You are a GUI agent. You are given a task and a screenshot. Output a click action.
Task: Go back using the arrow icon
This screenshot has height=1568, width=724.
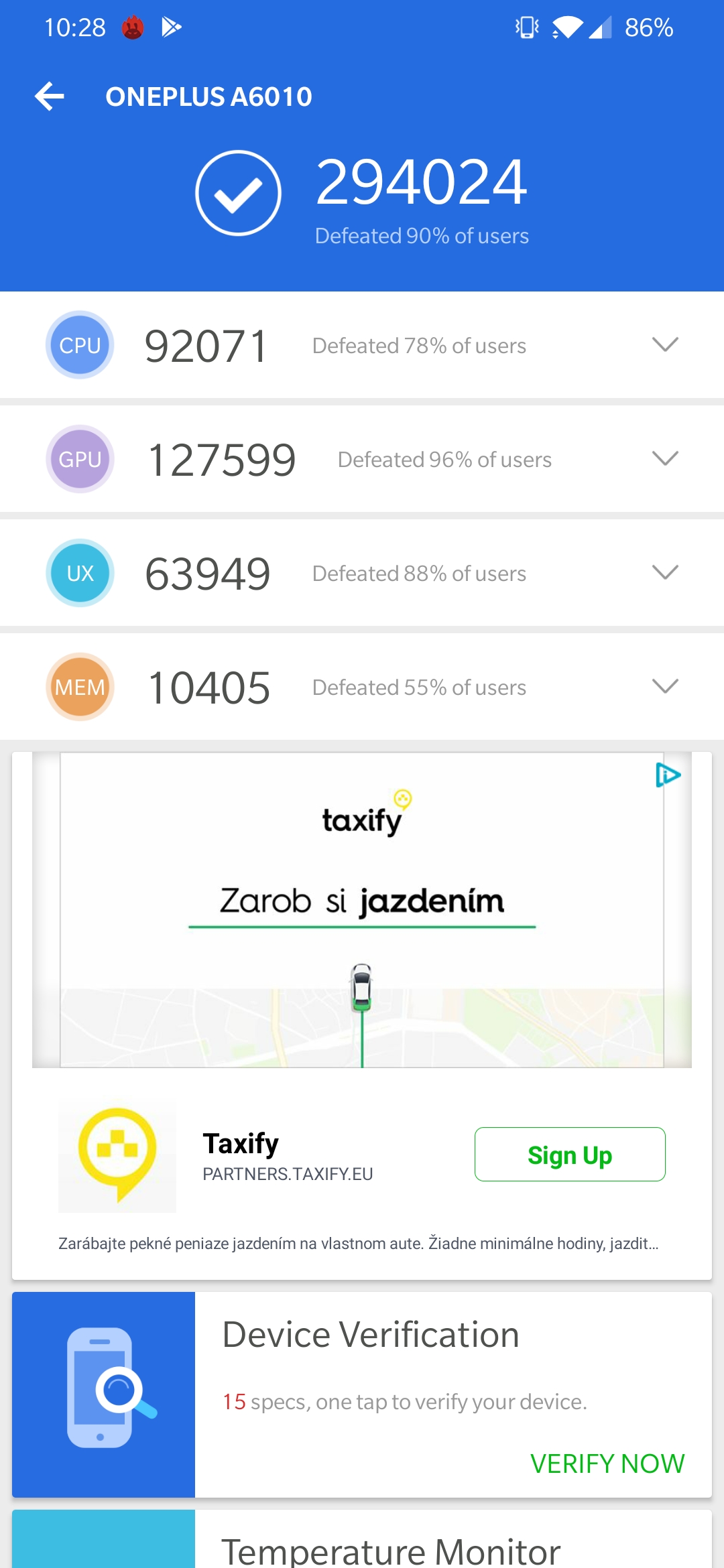tap(50, 96)
